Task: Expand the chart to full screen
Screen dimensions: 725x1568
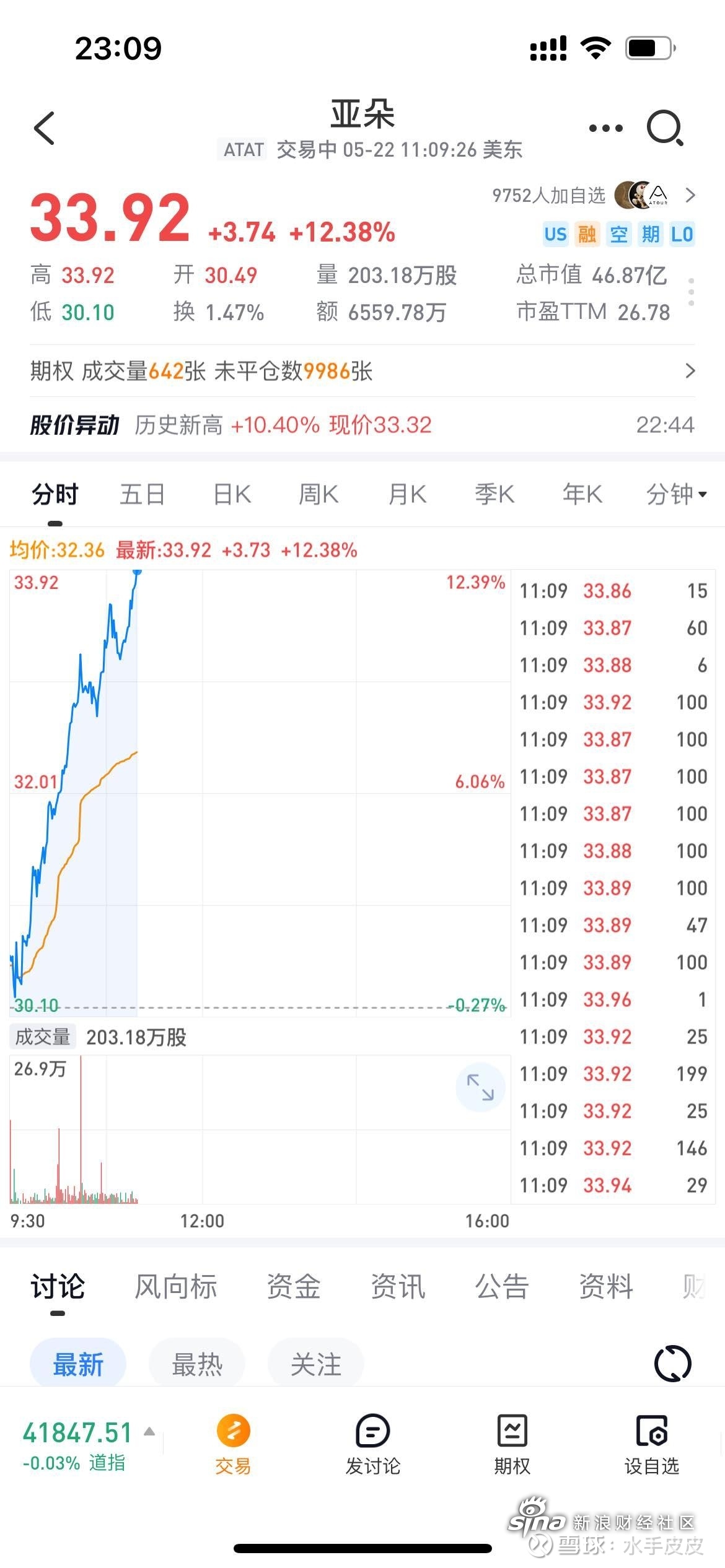Action: (480, 1087)
